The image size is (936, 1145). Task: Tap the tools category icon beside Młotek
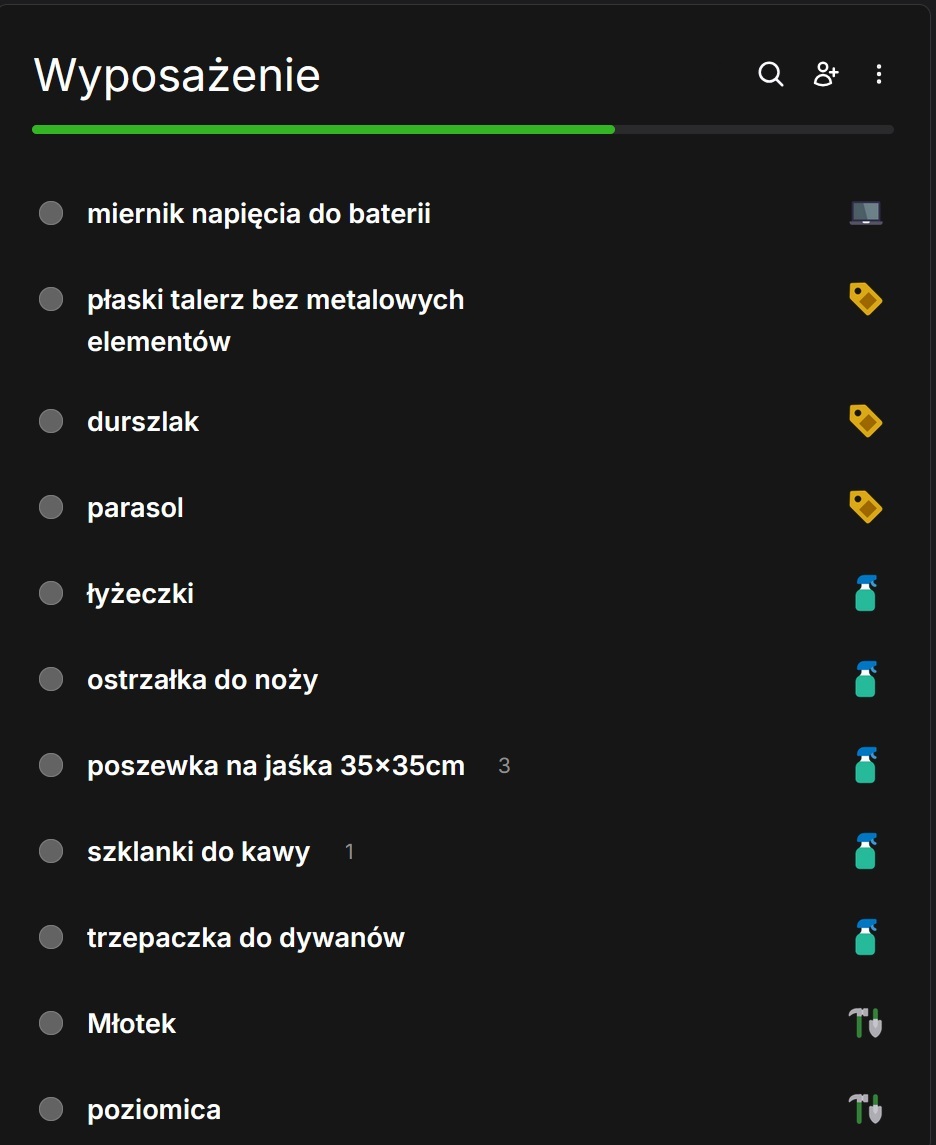point(865,1023)
